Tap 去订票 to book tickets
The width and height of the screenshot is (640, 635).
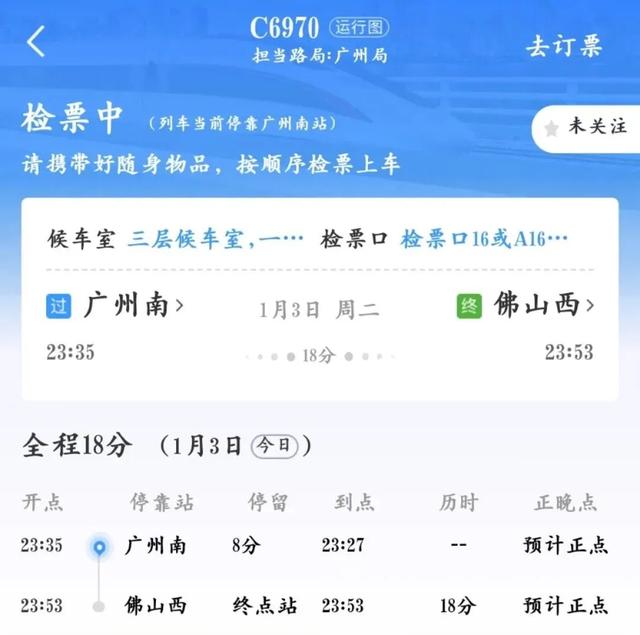pyautogui.click(x=564, y=46)
